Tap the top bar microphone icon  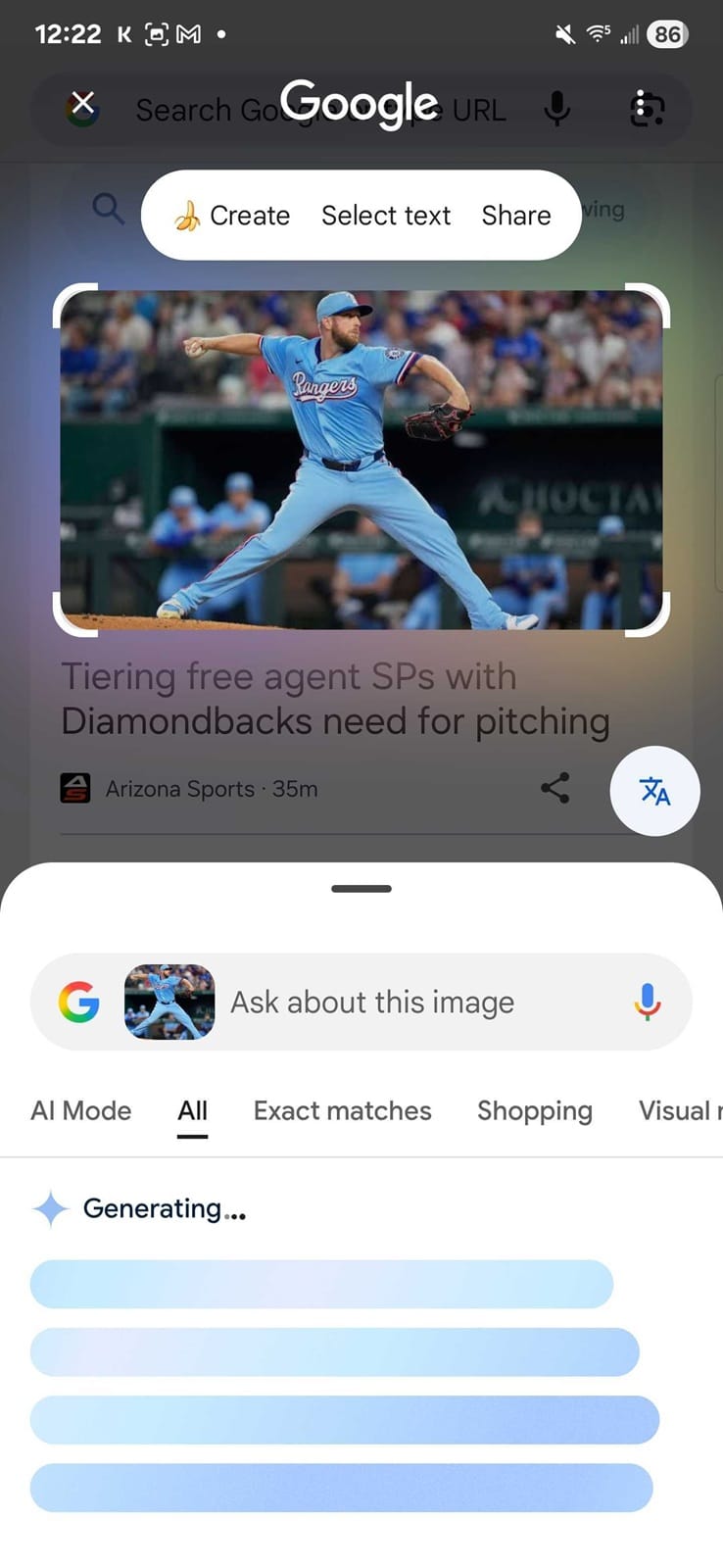(556, 109)
